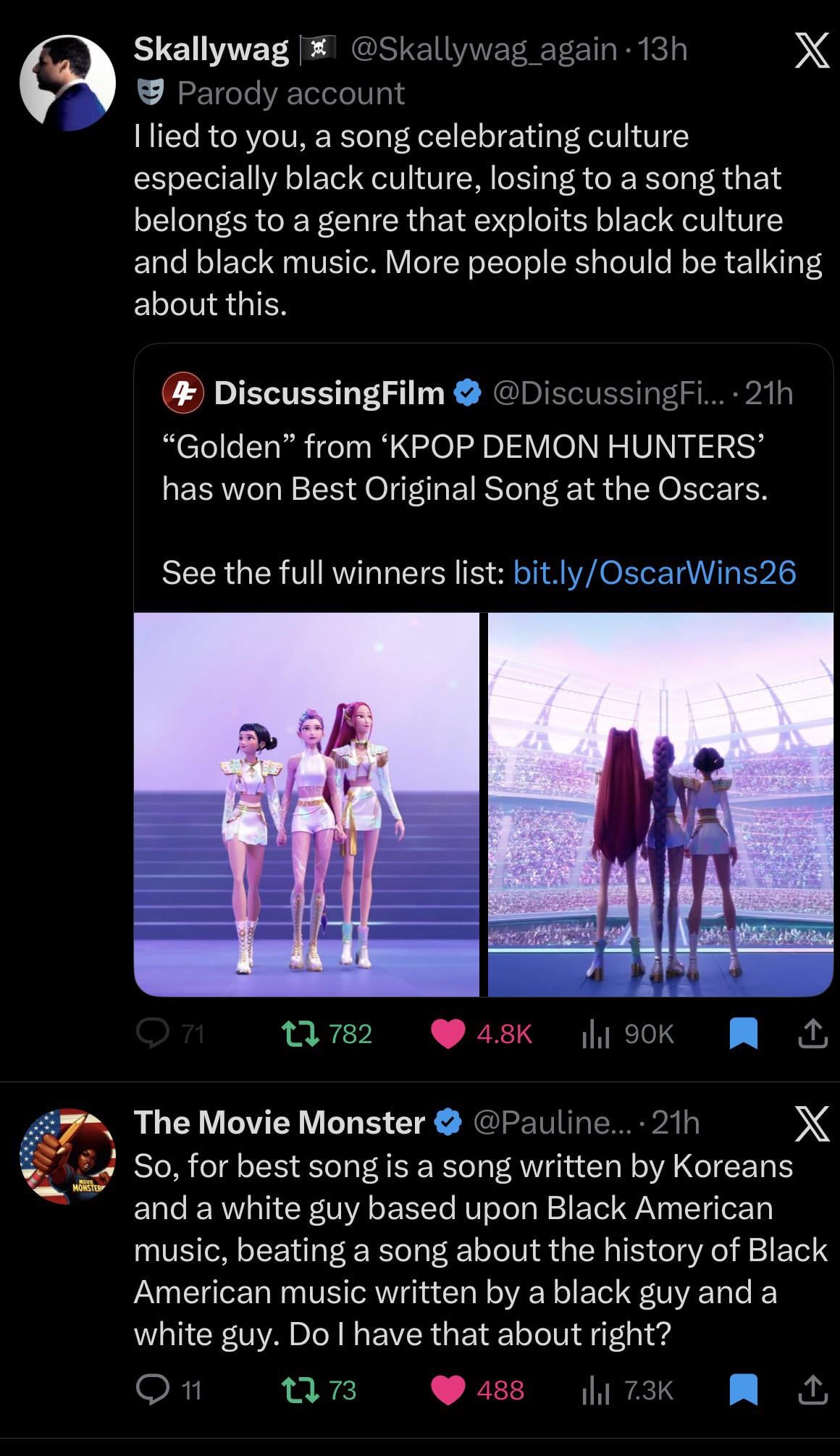View the stadium image on the right
The width and height of the screenshot is (840, 1456).
click(x=660, y=804)
